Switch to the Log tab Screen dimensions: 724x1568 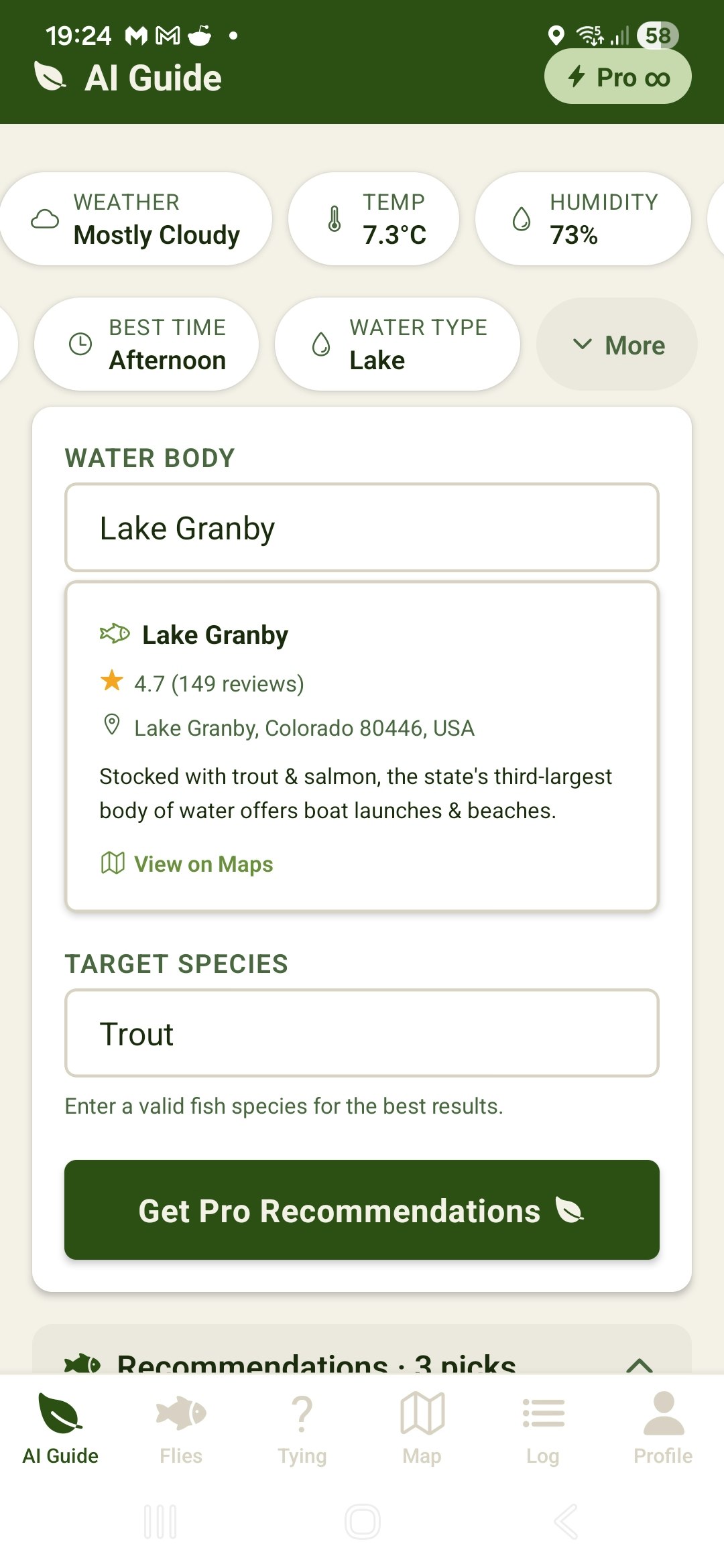click(543, 1427)
